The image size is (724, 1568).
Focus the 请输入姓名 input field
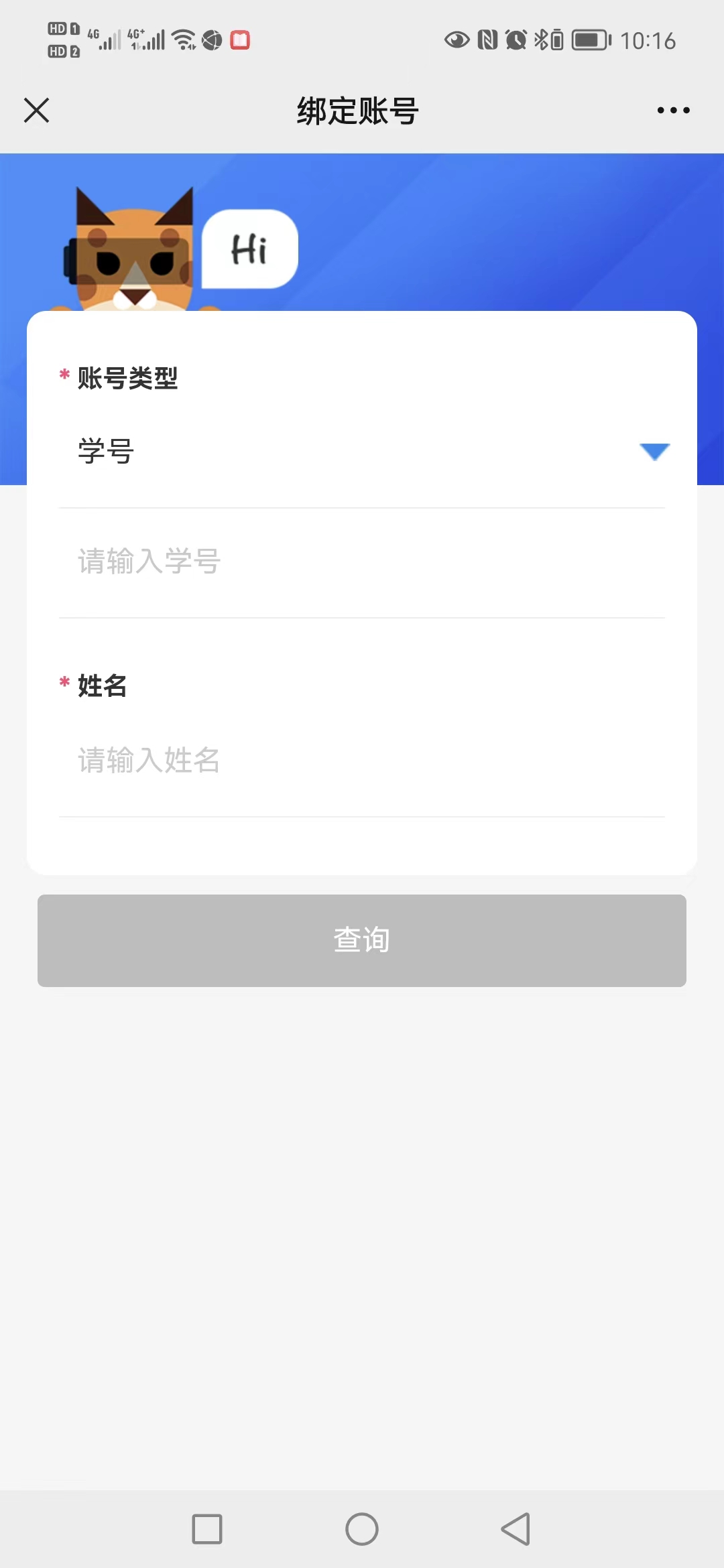362,761
